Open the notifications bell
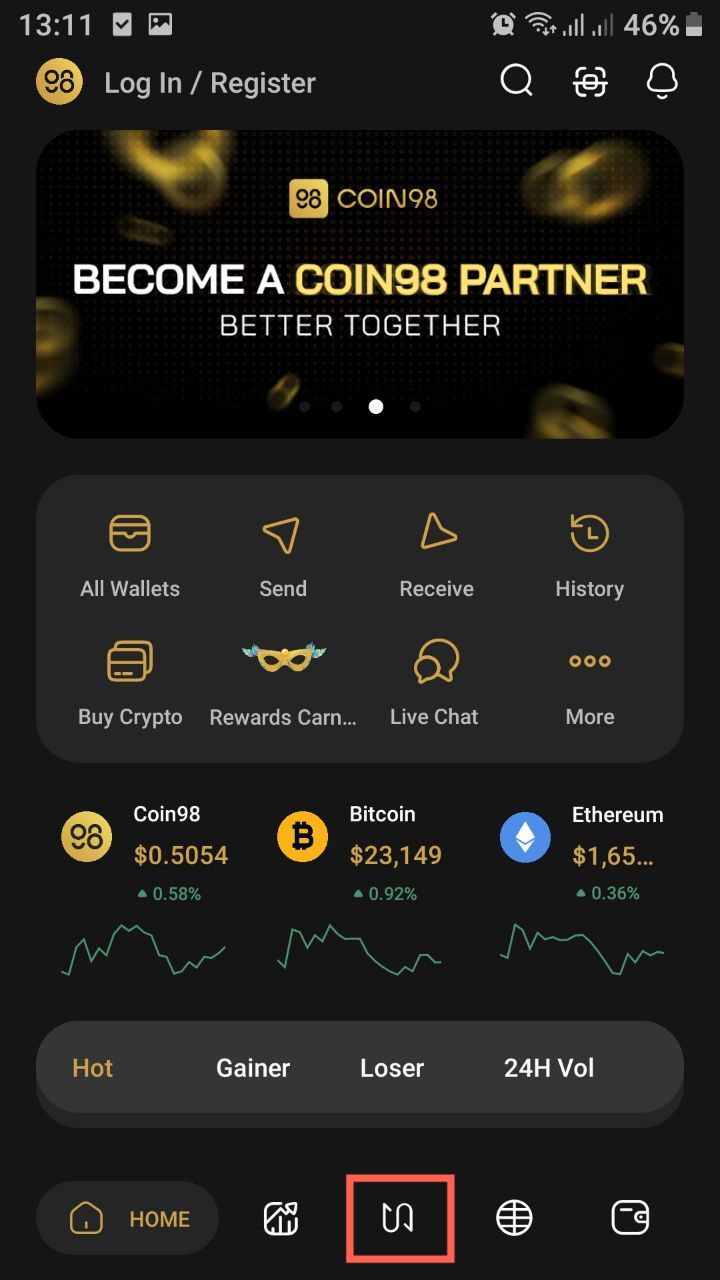Image resolution: width=720 pixels, height=1280 pixels. tap(662, 82)
